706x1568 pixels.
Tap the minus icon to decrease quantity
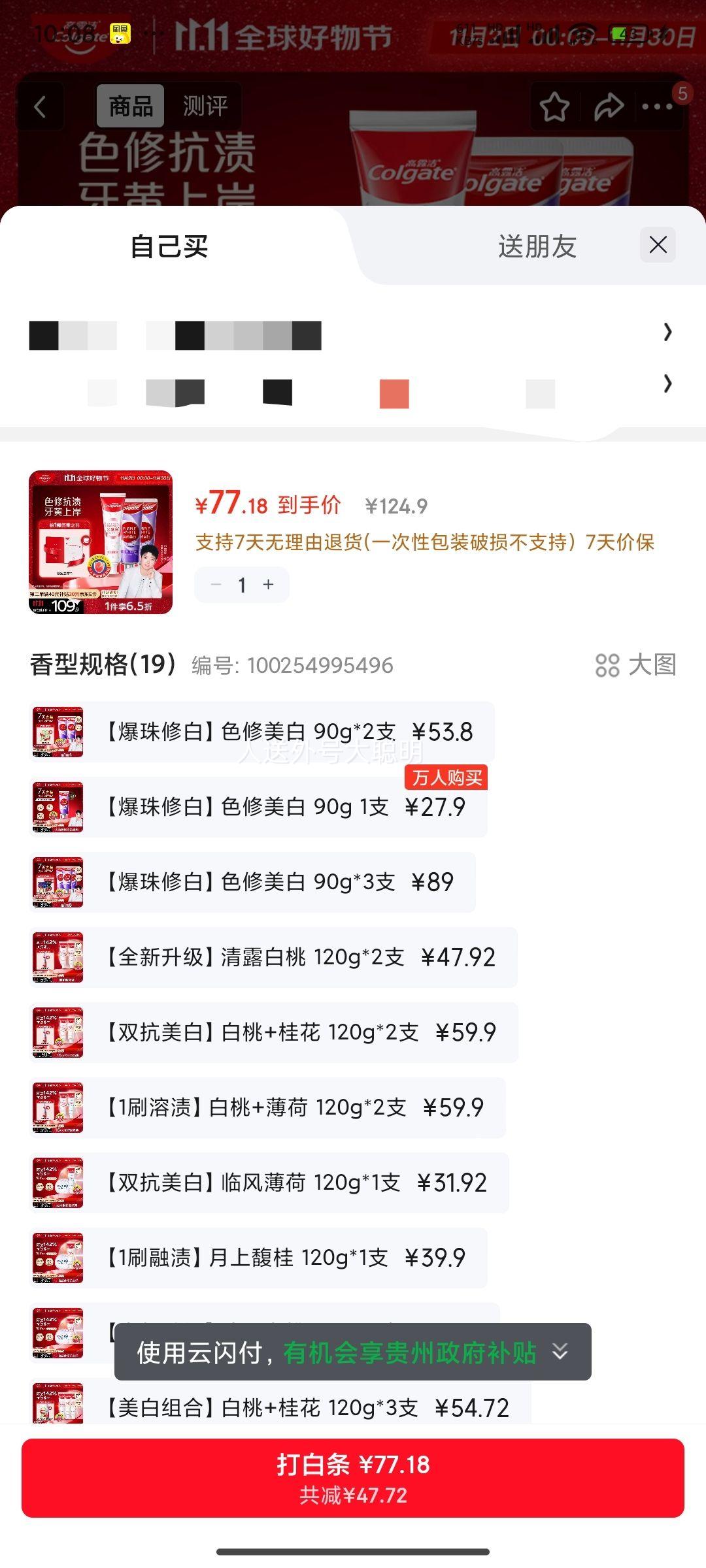pos(216,585)
